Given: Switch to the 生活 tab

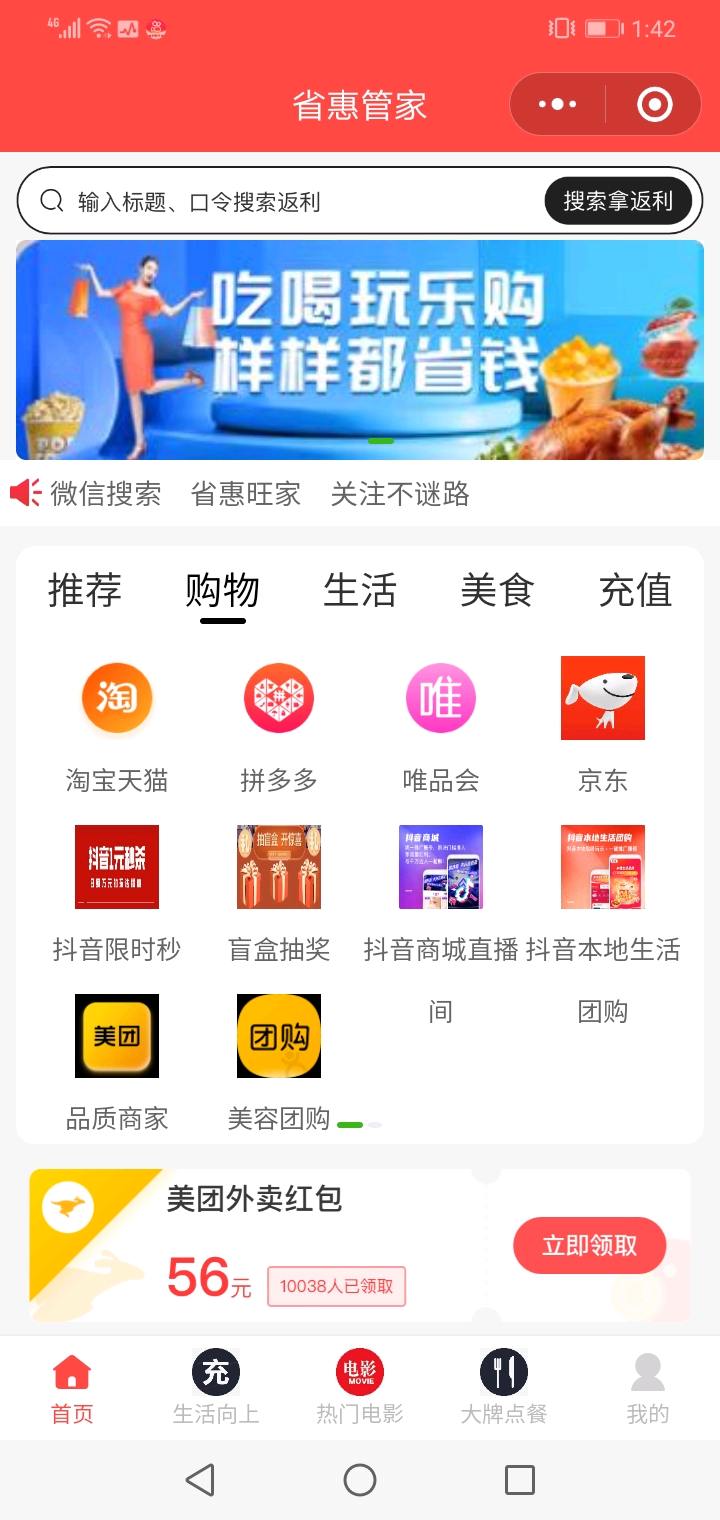Looking at the screenshot, I should [x=360, y=590].
